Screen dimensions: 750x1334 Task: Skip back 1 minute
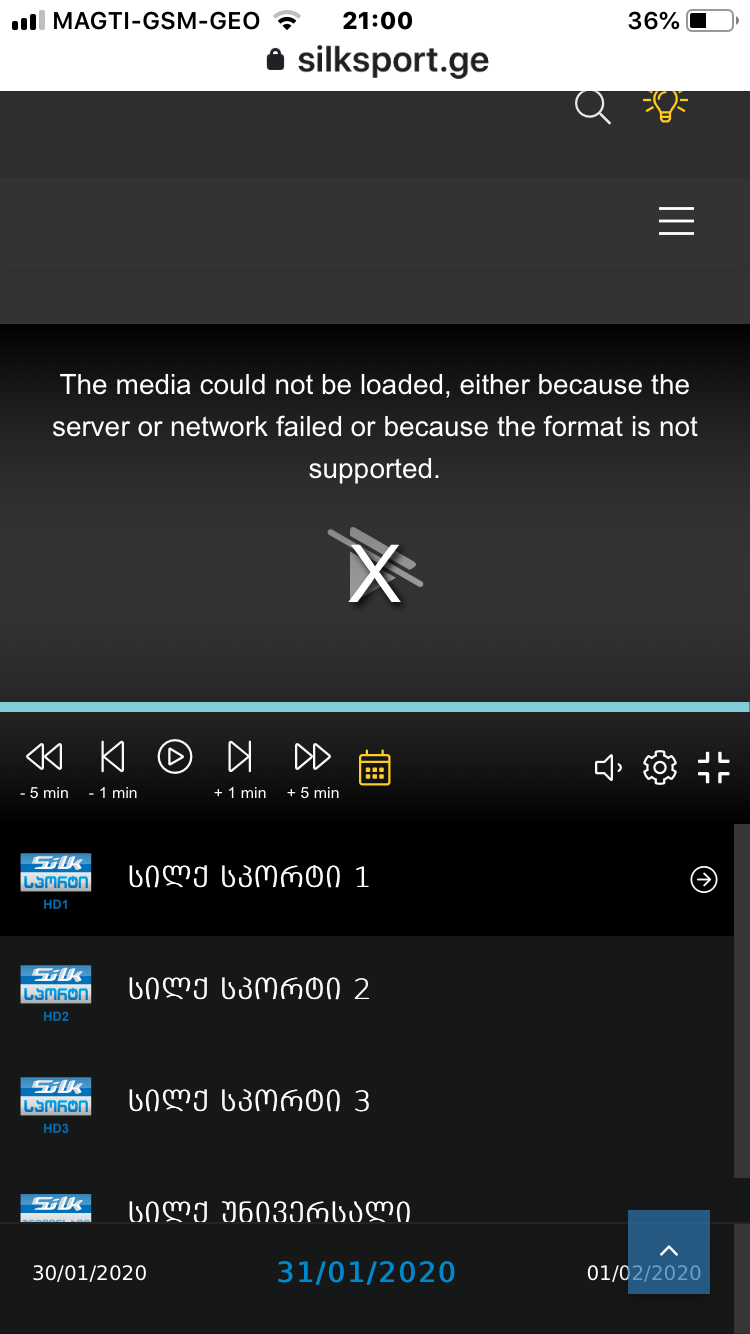coord(112,758)
